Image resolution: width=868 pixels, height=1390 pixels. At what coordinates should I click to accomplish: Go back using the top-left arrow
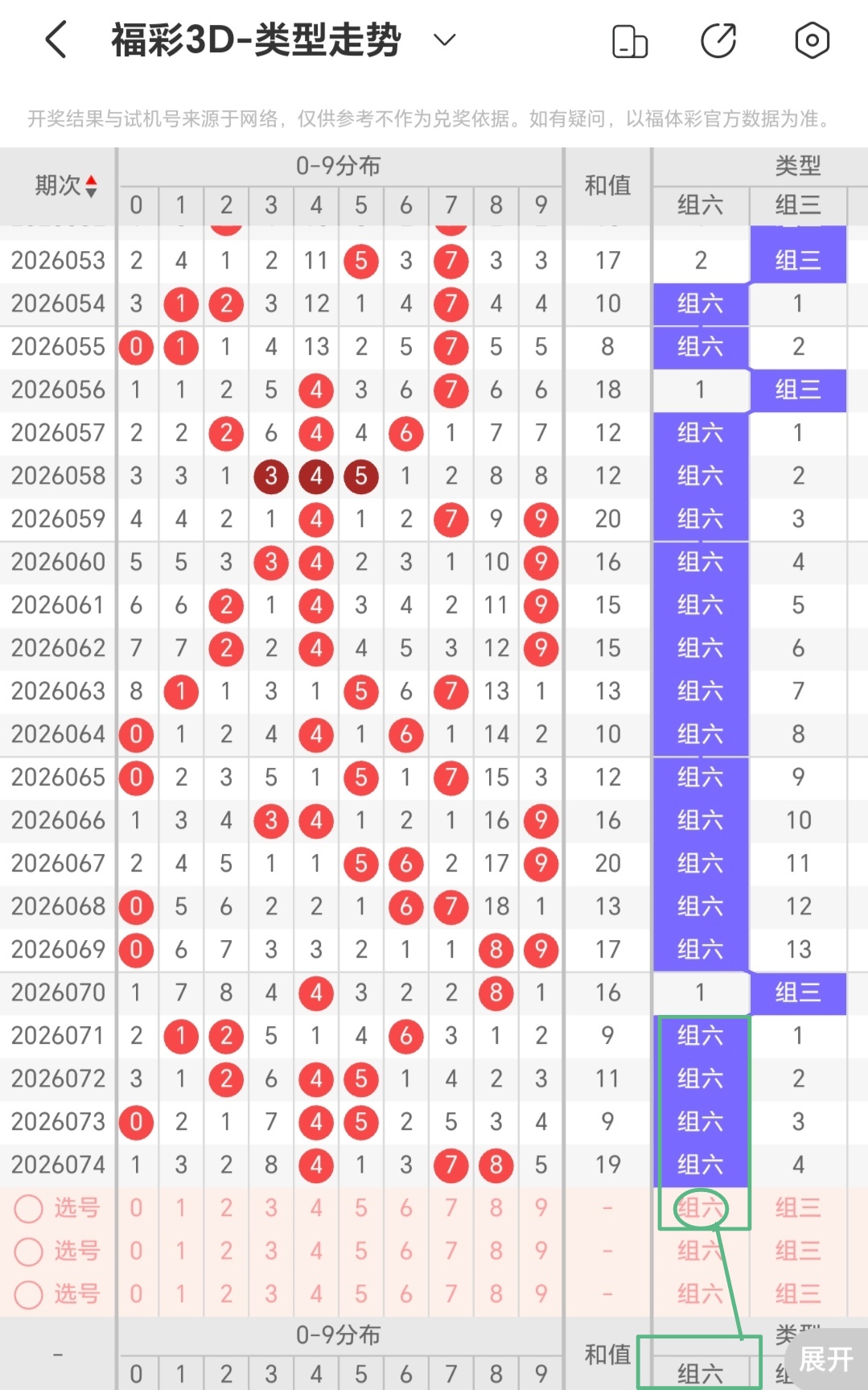(x=56, y=40)
